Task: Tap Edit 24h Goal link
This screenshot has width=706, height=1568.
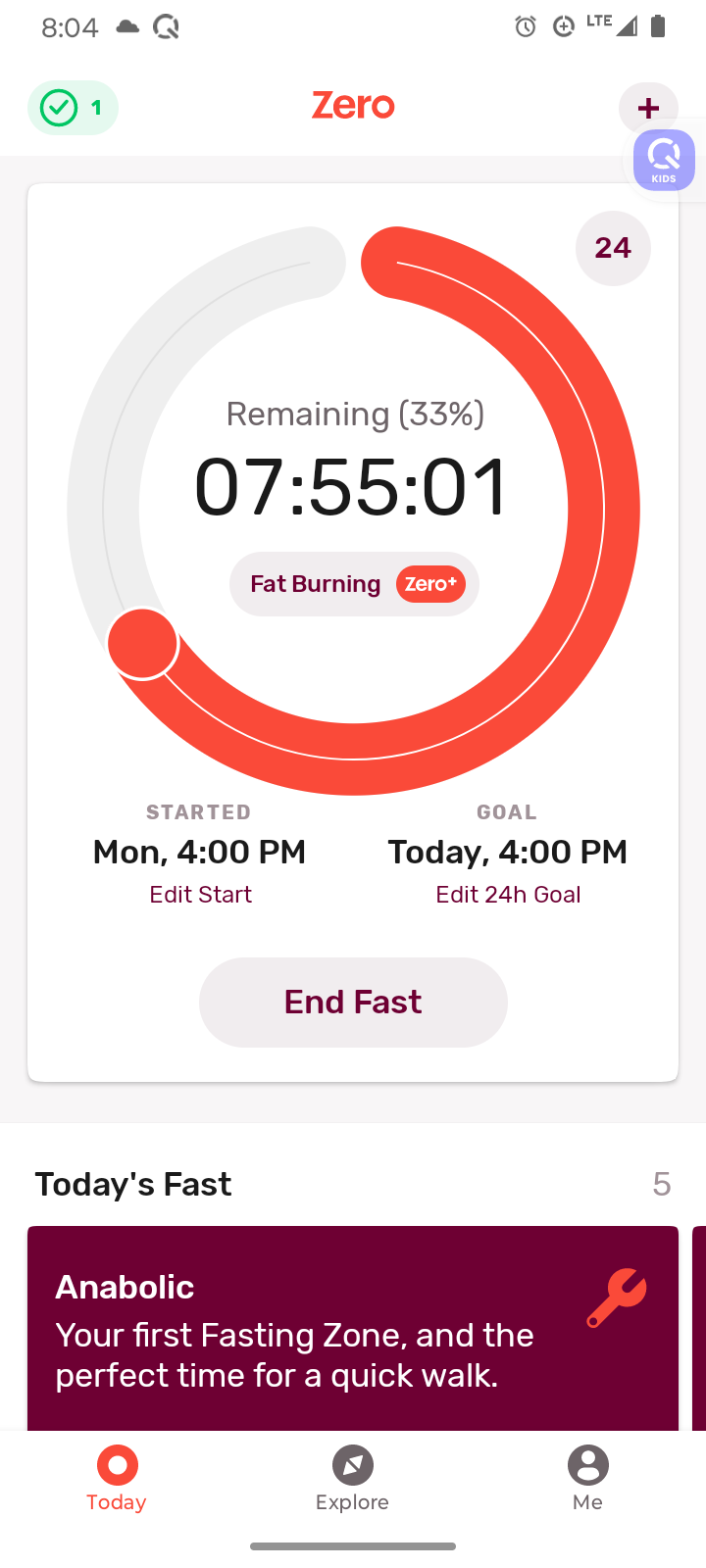Action: (508, 894)
